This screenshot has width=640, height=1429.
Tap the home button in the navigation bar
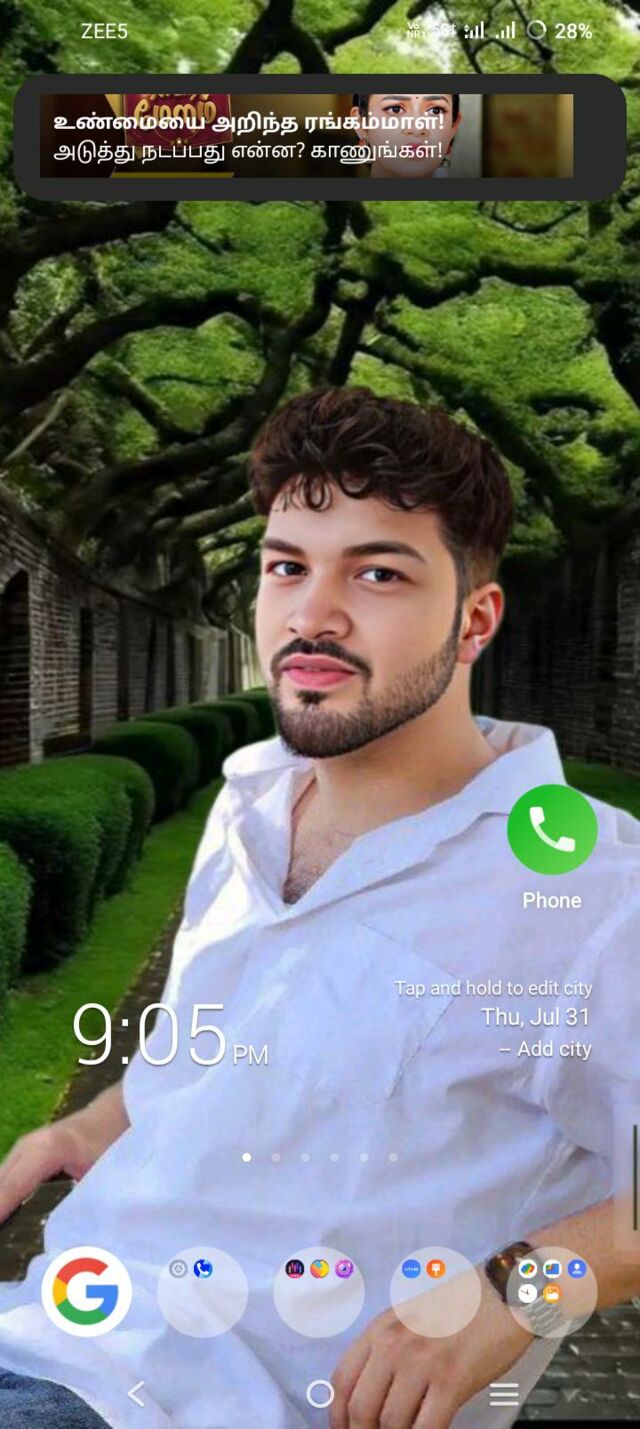(x=320, y=1393)
